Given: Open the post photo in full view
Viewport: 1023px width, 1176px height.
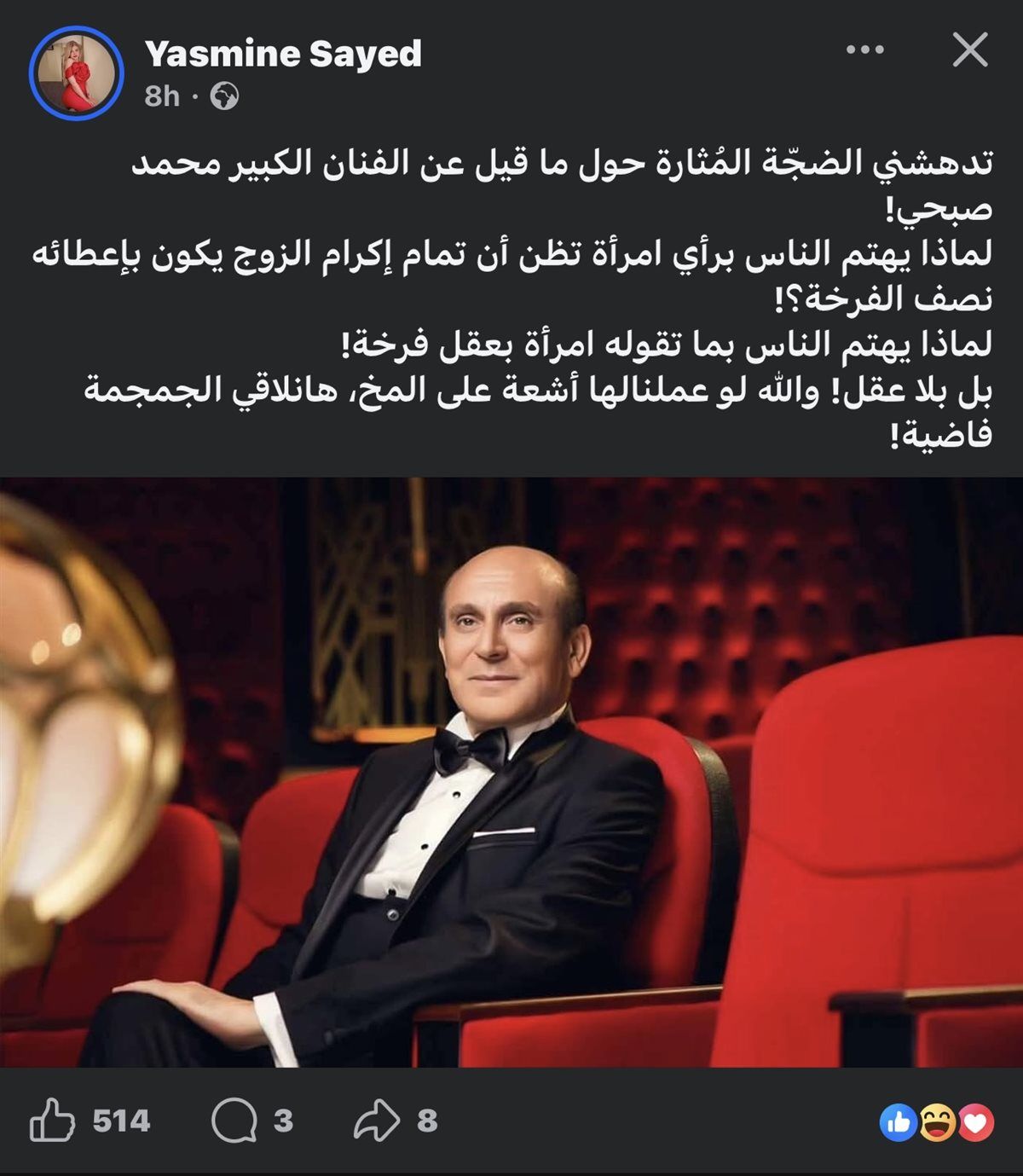Looking at the screenshot, I should pos(511,772).
